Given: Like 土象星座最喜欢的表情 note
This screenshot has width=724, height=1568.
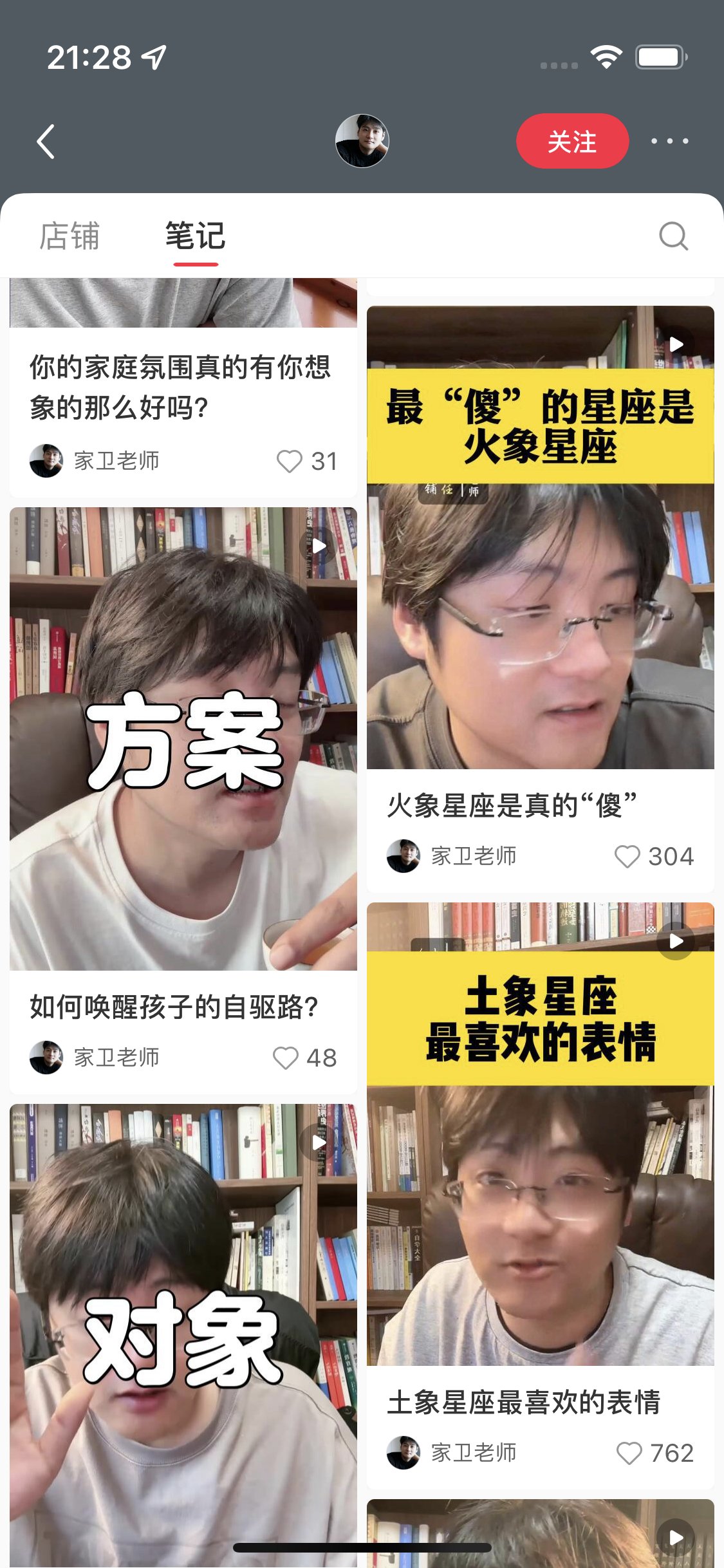Looking at the screenshot, I should pos(629,1453).
